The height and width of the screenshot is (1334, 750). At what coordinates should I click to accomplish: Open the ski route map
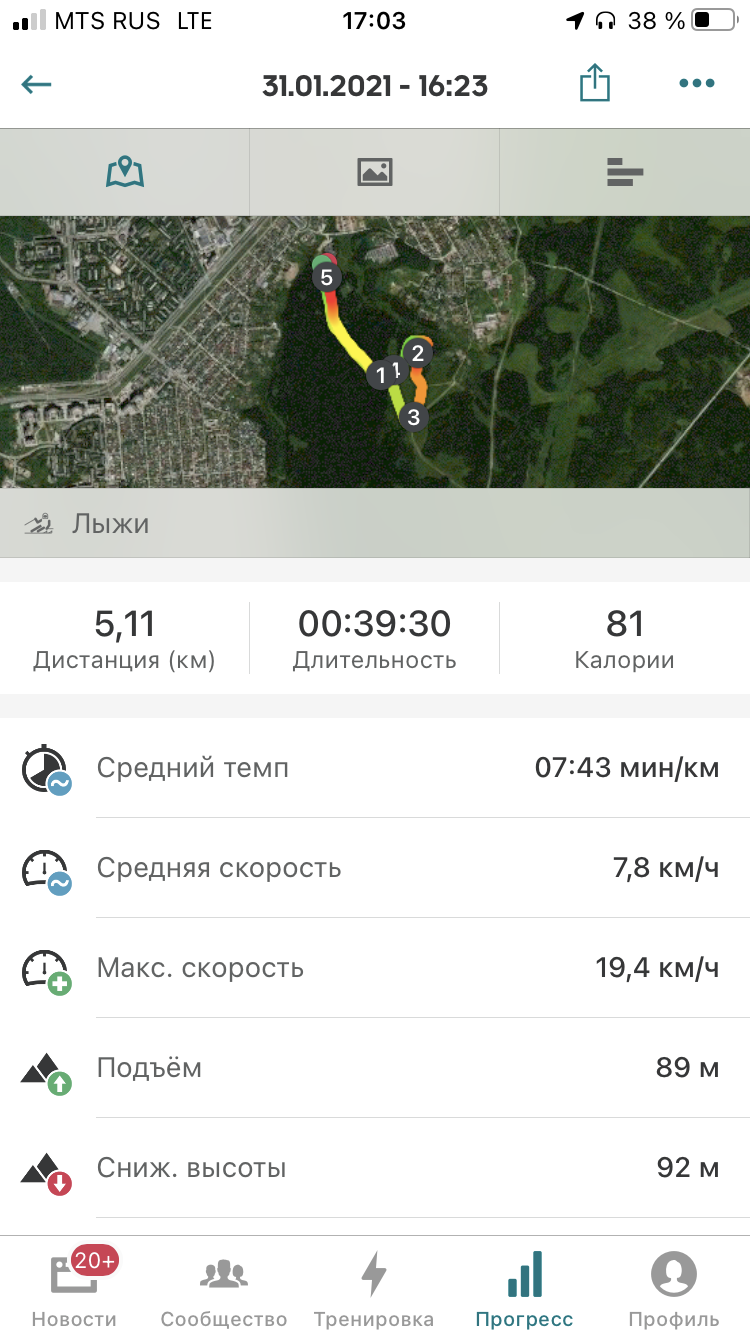tap(375, 352)
